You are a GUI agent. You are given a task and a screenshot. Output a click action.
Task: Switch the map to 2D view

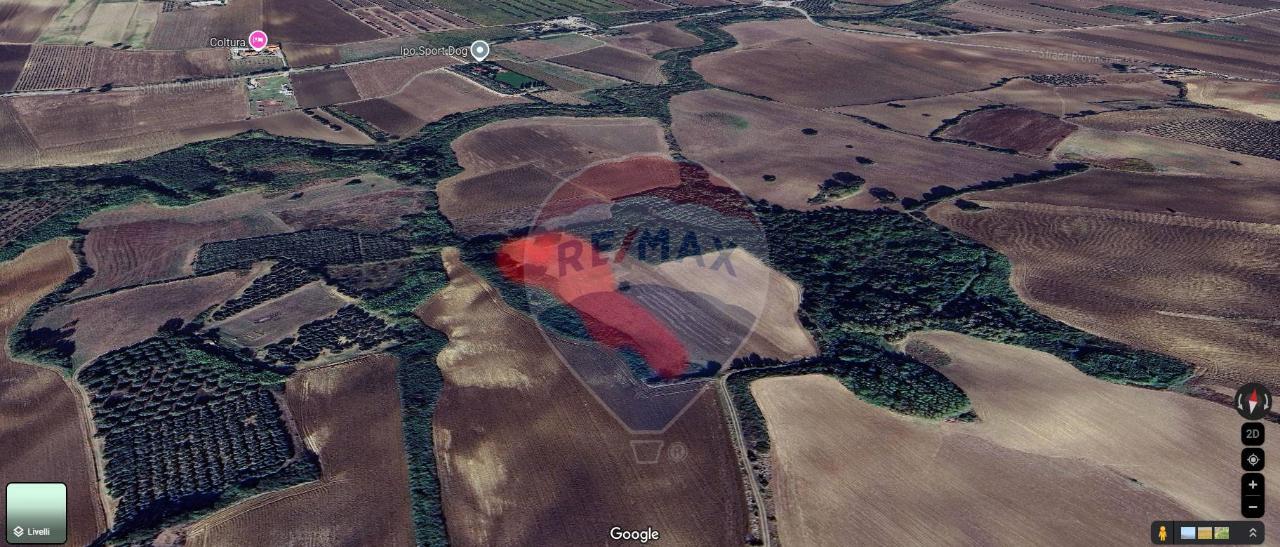[1253, 434]
